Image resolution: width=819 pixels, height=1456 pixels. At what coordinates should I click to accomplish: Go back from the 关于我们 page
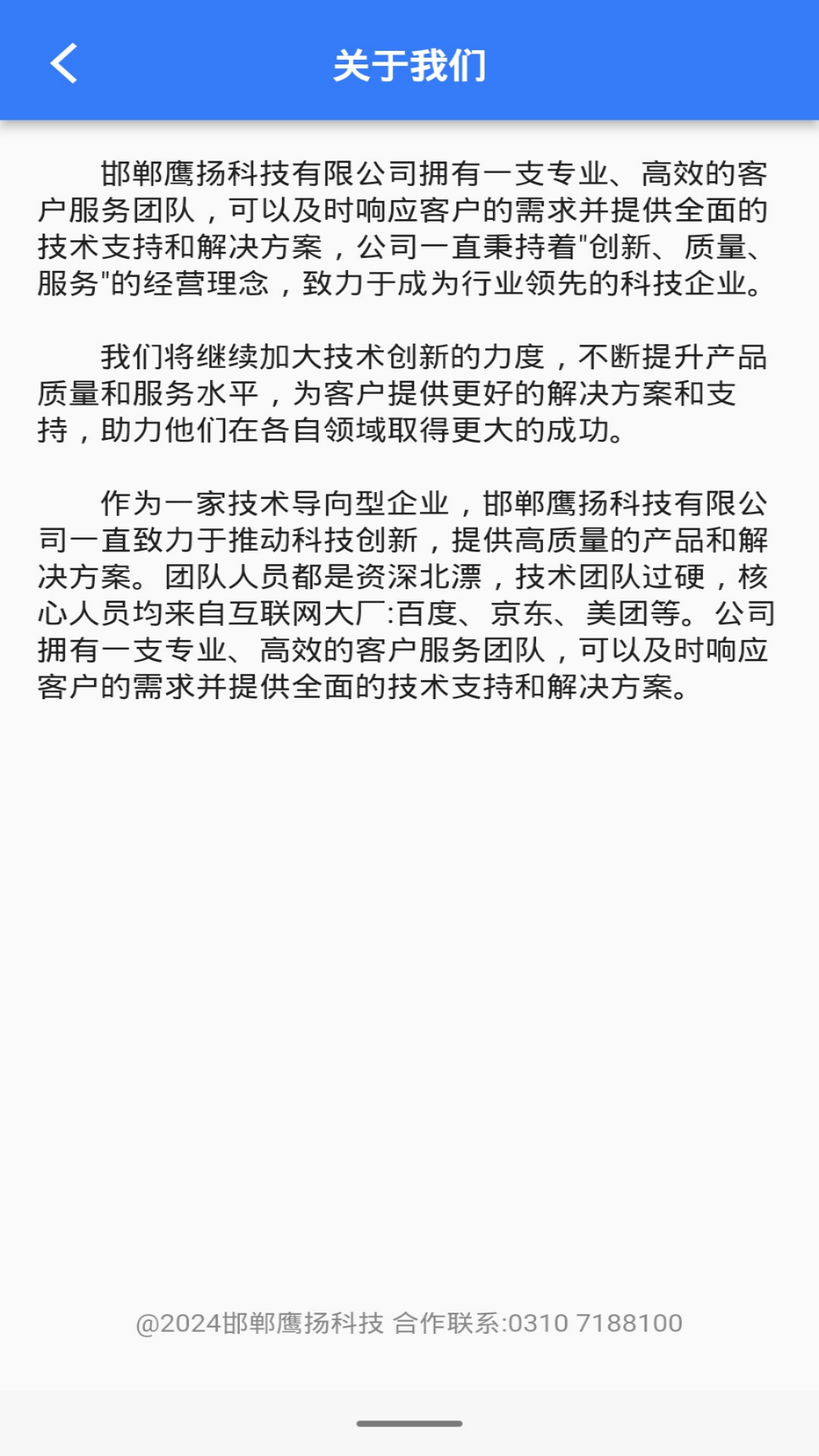(x=64, y=64)
